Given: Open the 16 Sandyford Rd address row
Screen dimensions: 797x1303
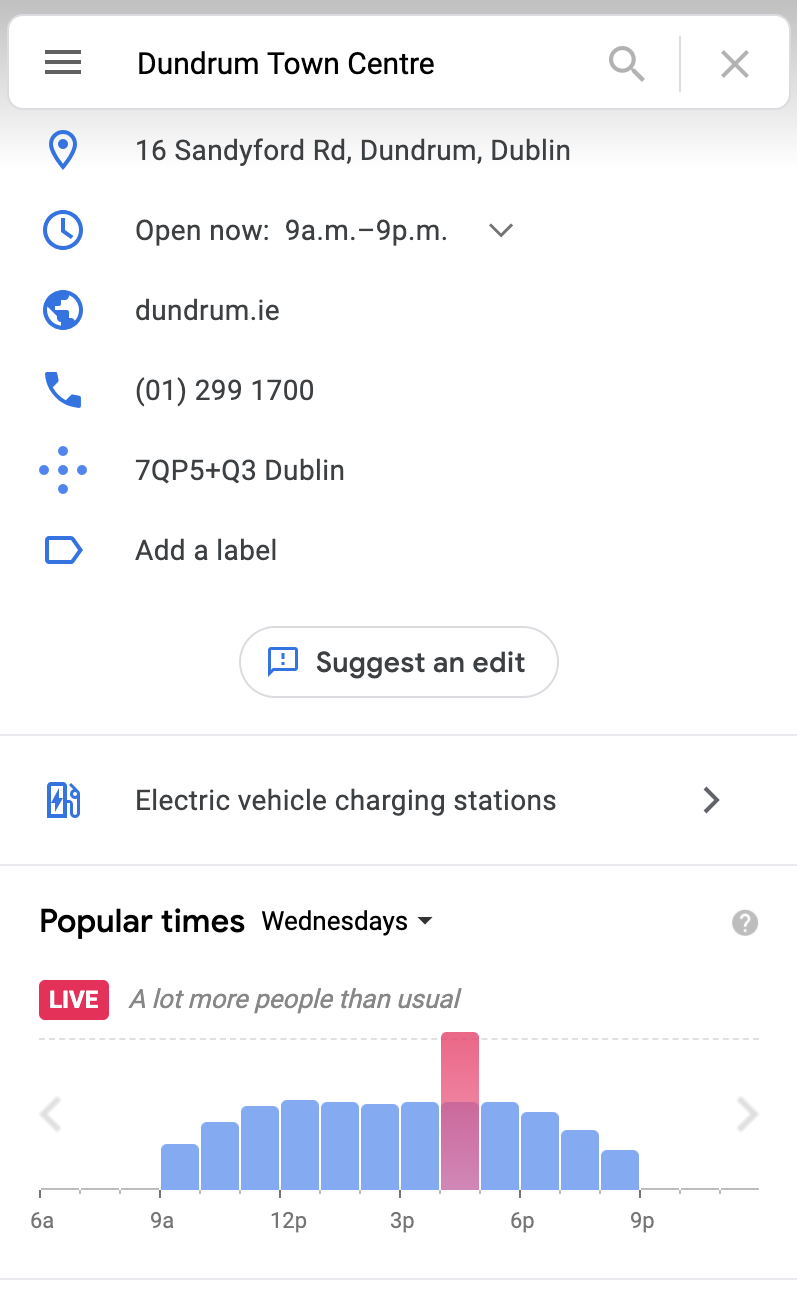Looking at the screenshot, I should pos(352,151).
